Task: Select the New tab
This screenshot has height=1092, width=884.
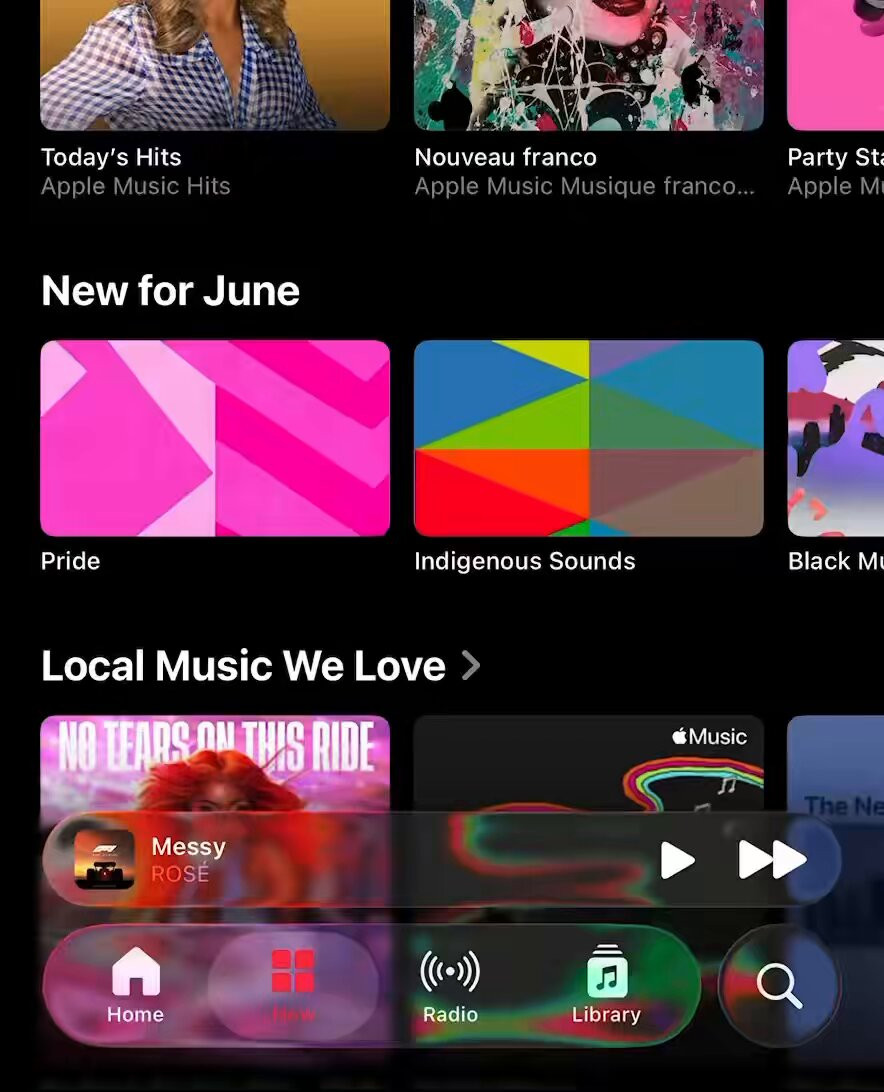Action: pos(293,986)
